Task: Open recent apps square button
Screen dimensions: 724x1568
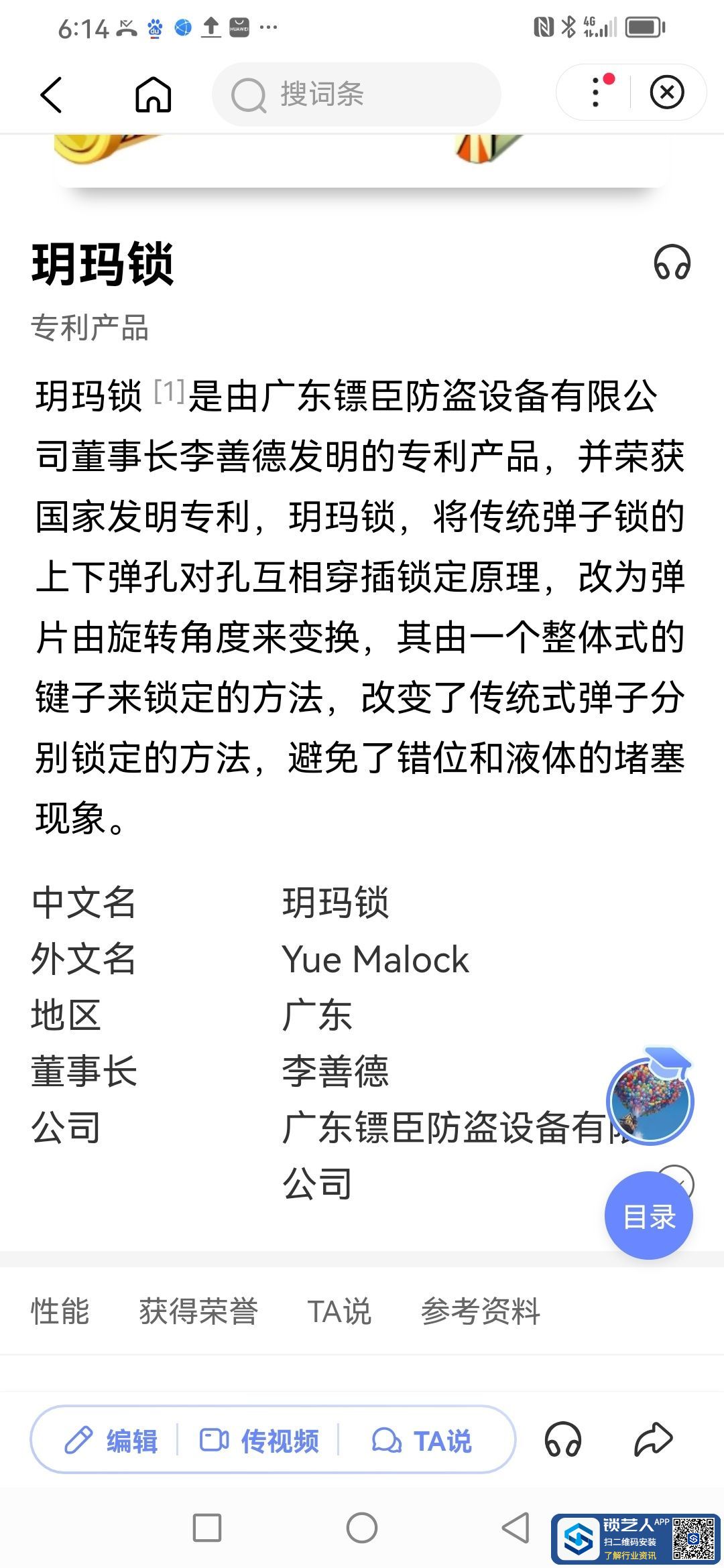Action: pos(207,1528)
